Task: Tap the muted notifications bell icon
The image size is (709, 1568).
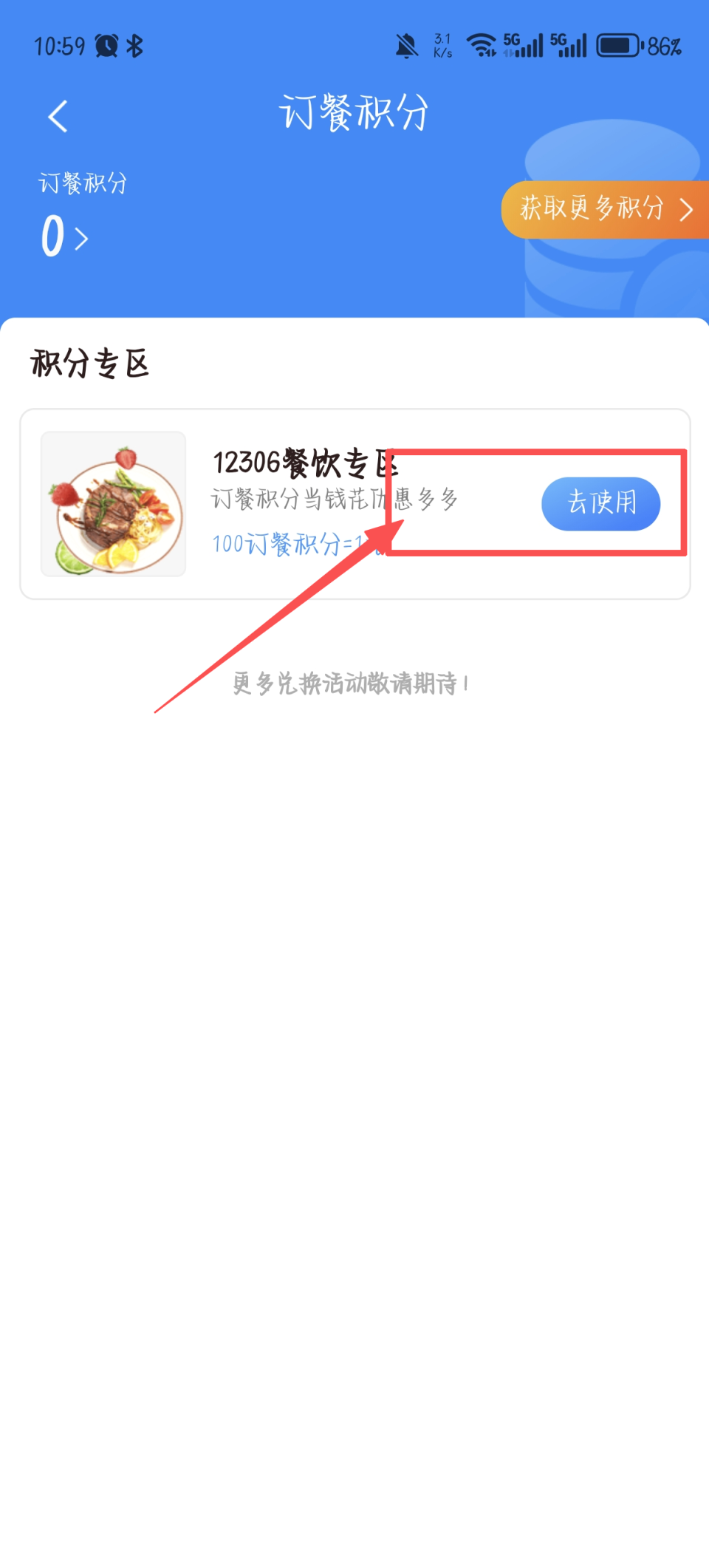Action: coord(406,44)
